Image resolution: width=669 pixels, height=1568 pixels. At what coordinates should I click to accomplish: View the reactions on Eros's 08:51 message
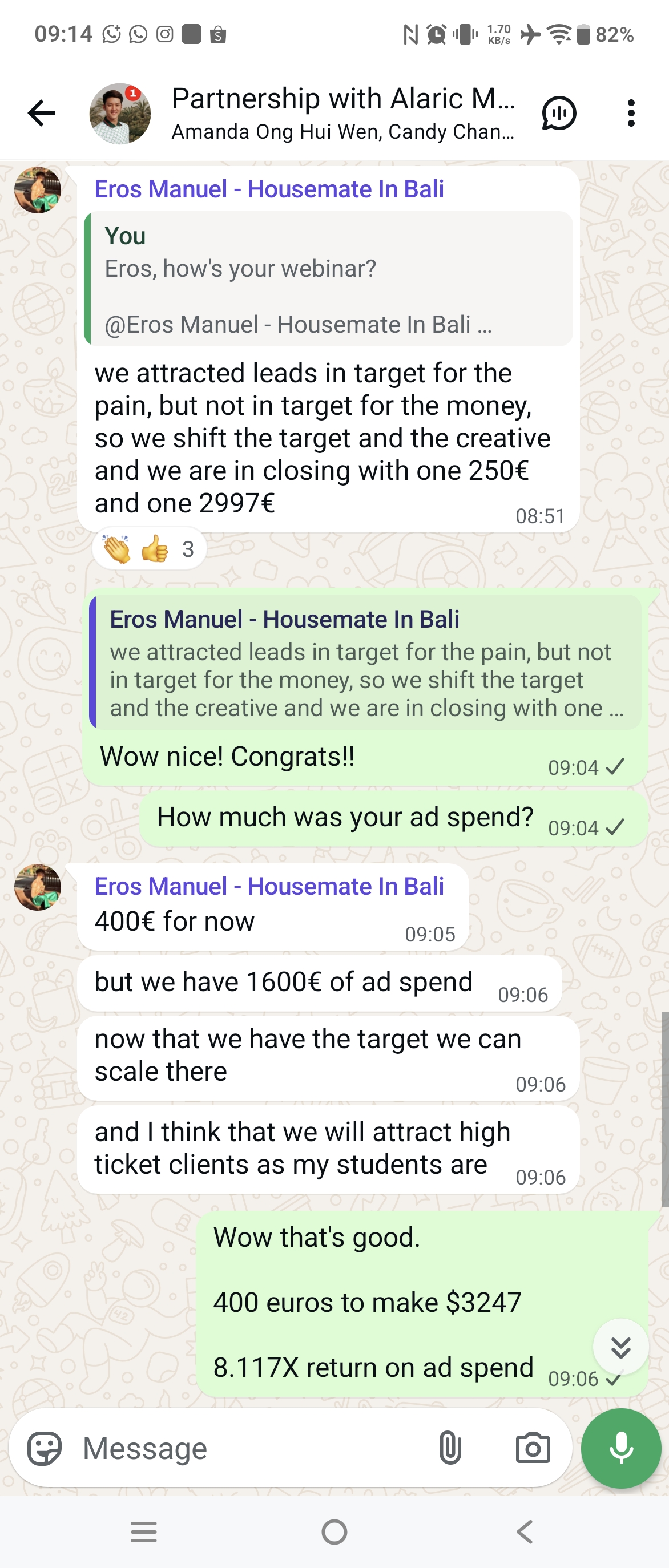coord(149,549)
